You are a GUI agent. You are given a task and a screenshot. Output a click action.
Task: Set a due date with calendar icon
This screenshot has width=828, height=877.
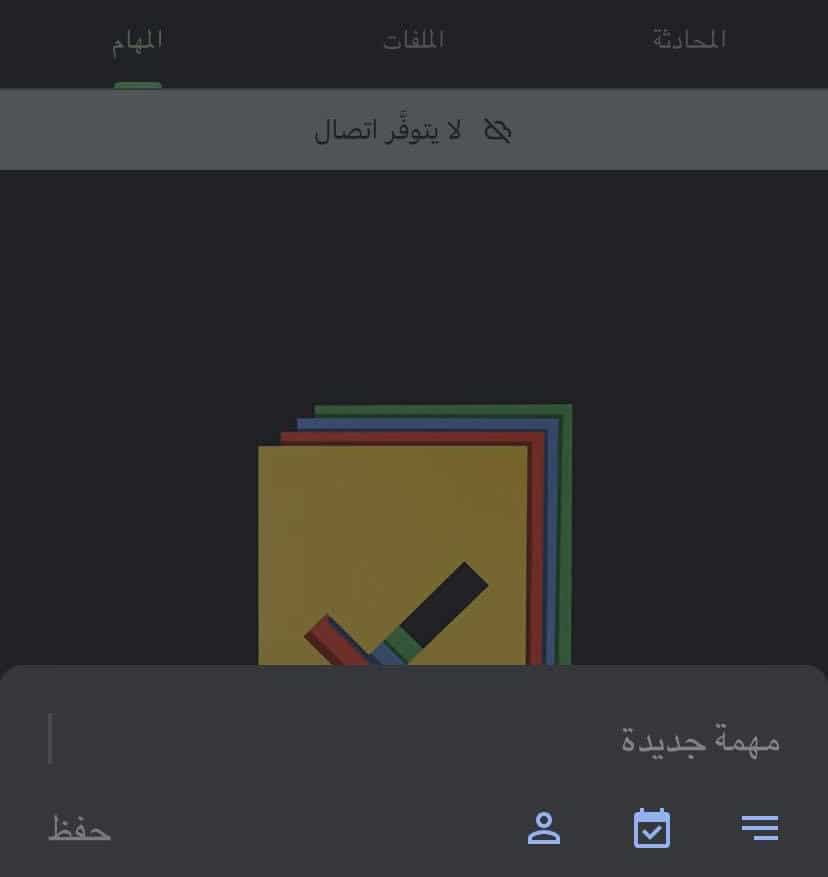pos(652,828)
